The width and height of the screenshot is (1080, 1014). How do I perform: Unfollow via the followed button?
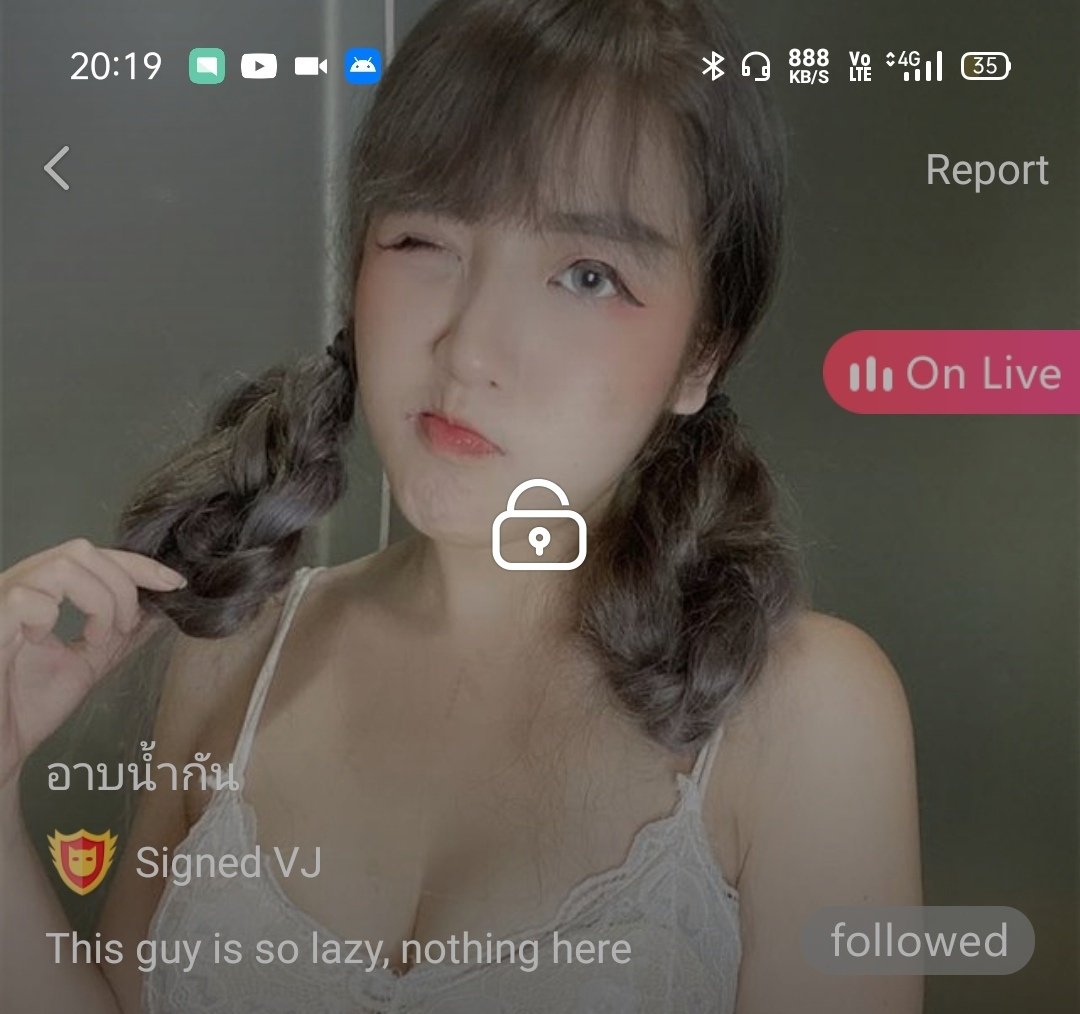(x=918, y=940)
